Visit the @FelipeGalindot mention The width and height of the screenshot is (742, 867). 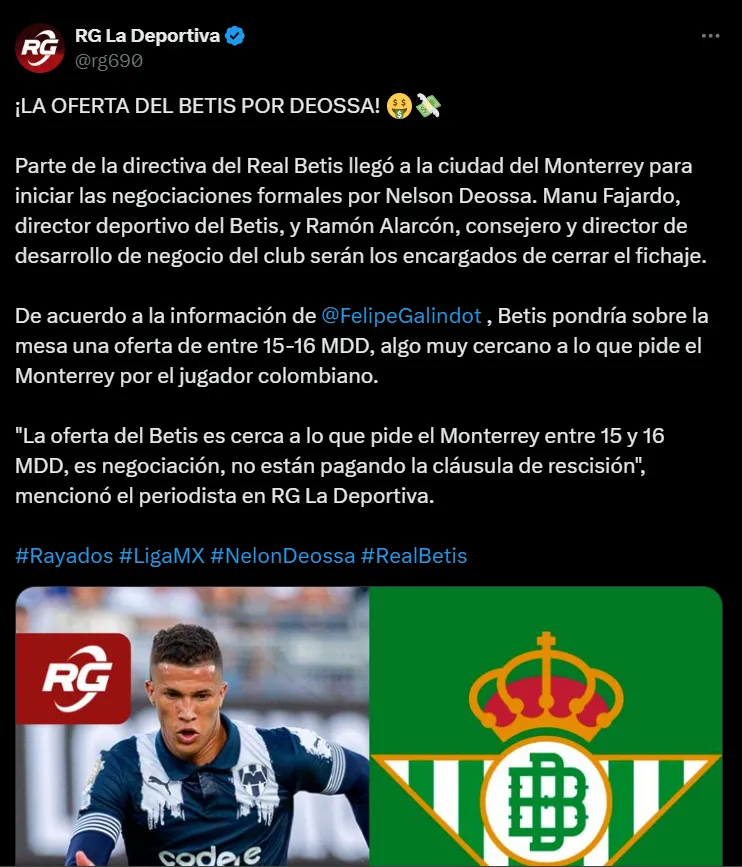(403, 316)
